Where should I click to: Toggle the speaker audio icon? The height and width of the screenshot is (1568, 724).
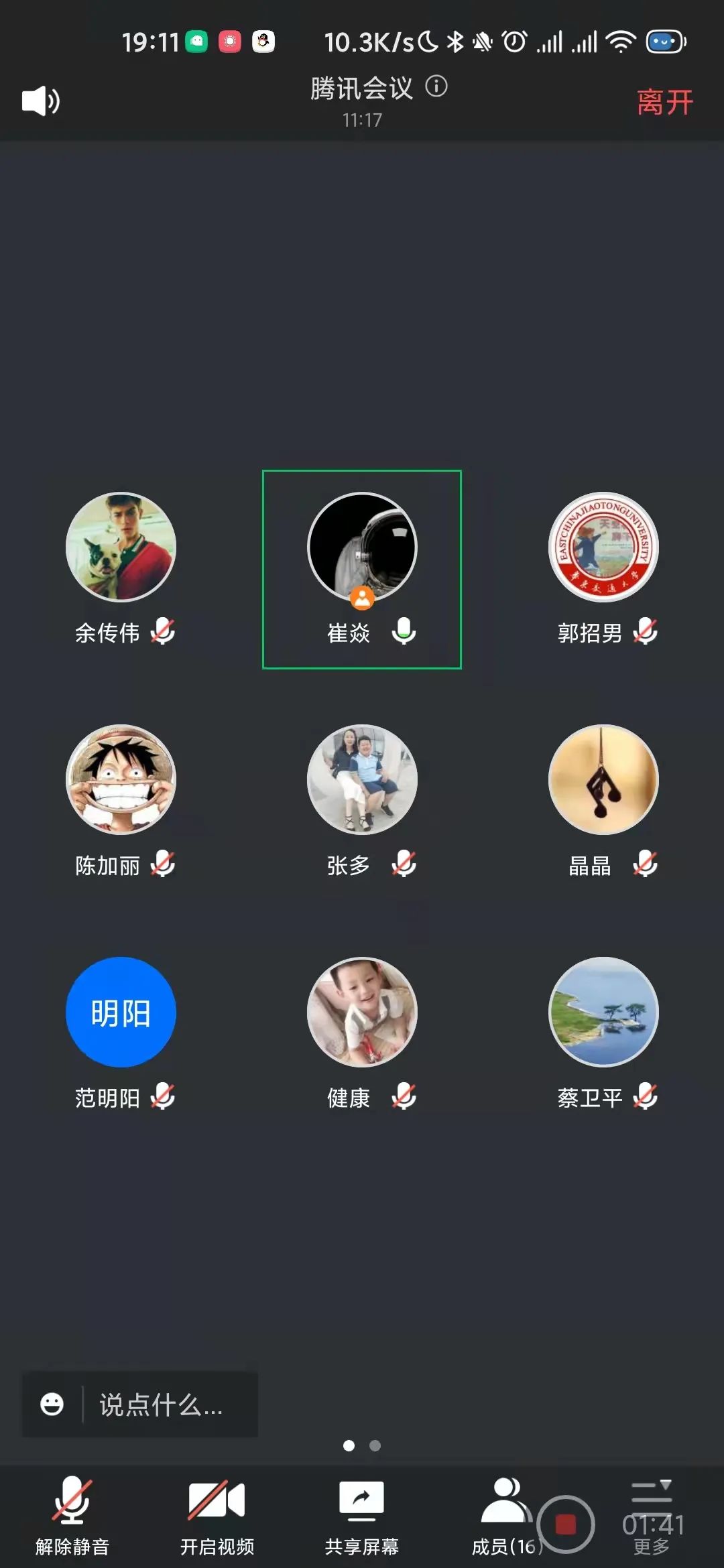[40, 101]
